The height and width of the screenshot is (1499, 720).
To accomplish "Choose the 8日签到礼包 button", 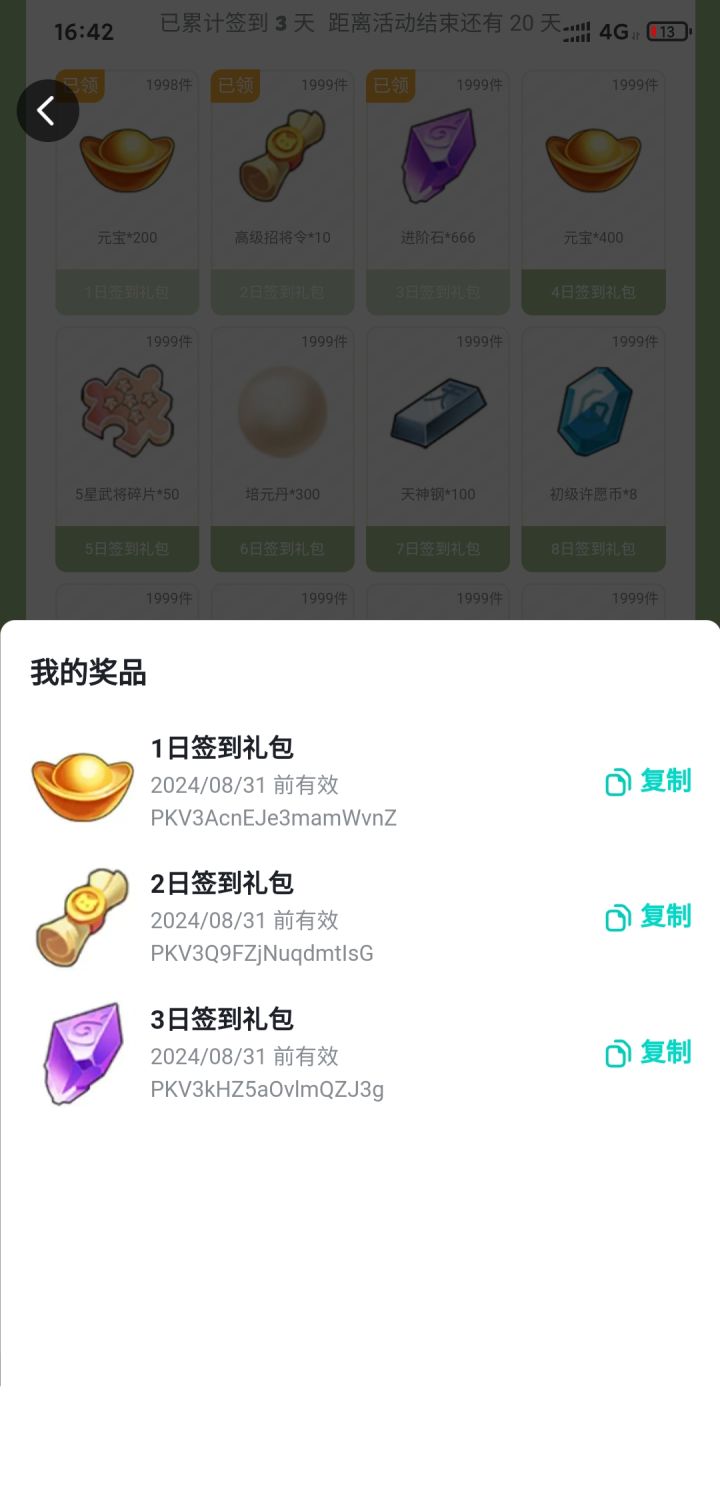I will pos(593,549).
